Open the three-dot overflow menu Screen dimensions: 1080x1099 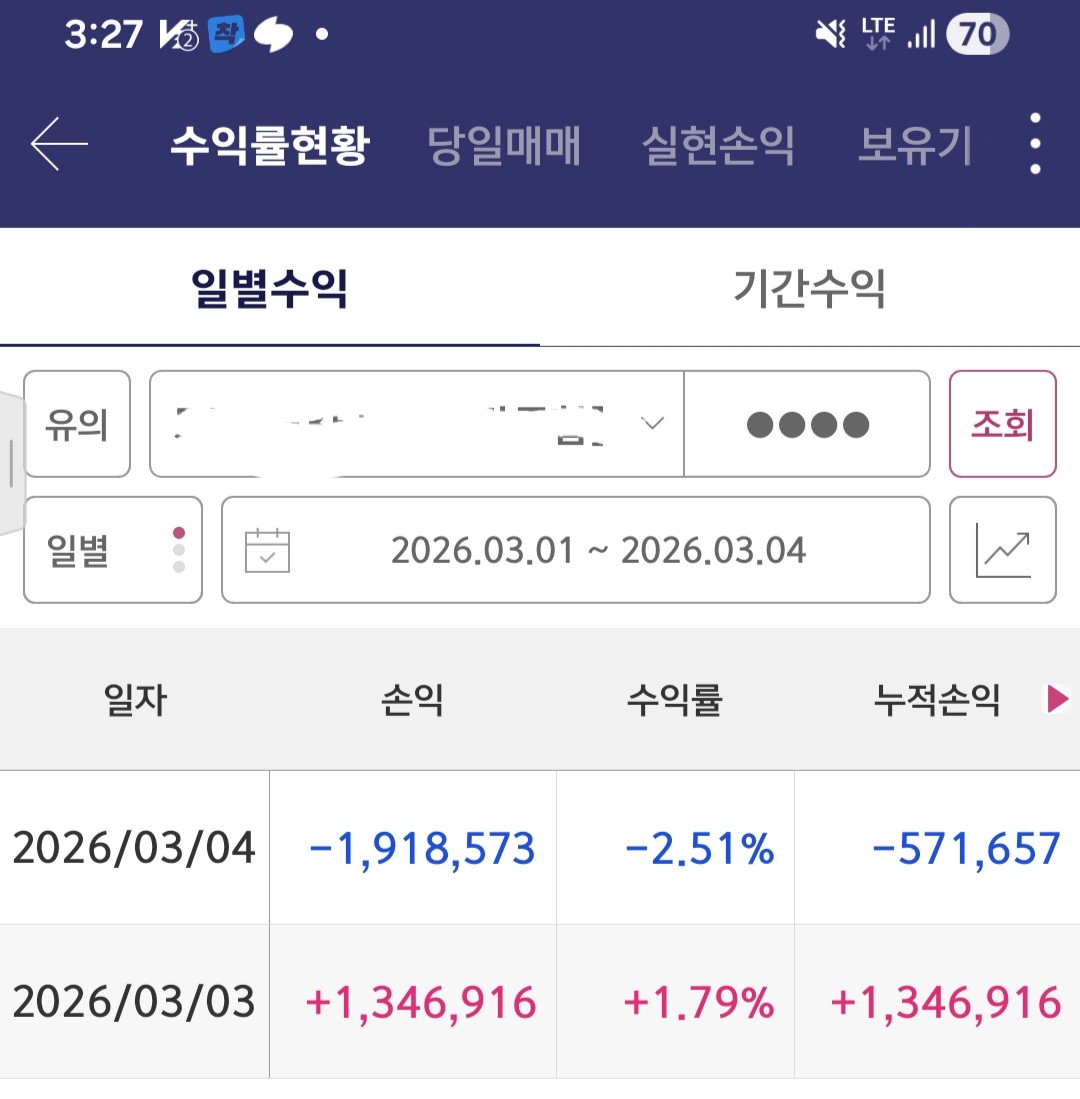pyautogui.click(x=1035, y=145)
